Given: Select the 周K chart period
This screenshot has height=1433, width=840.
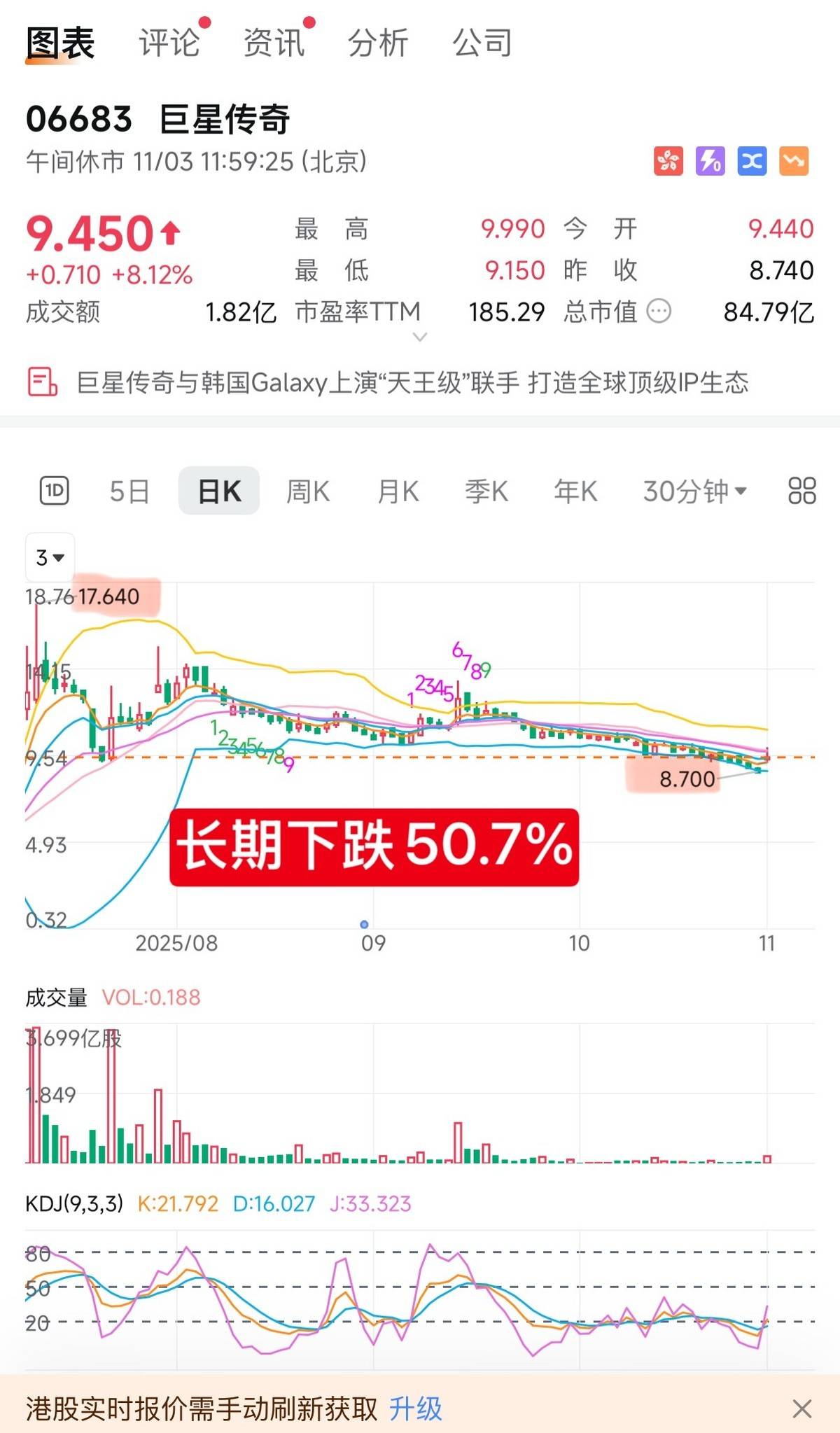Looking at the screenshot, I should [308, 491].
